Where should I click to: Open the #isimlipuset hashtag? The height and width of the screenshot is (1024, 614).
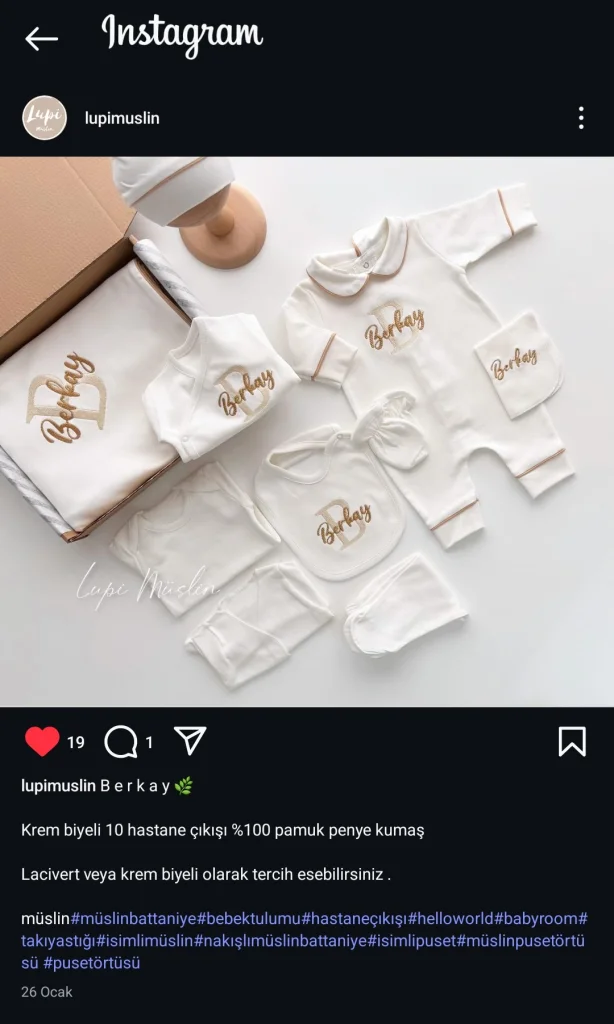pyautogui.click(x=412, y=941)
